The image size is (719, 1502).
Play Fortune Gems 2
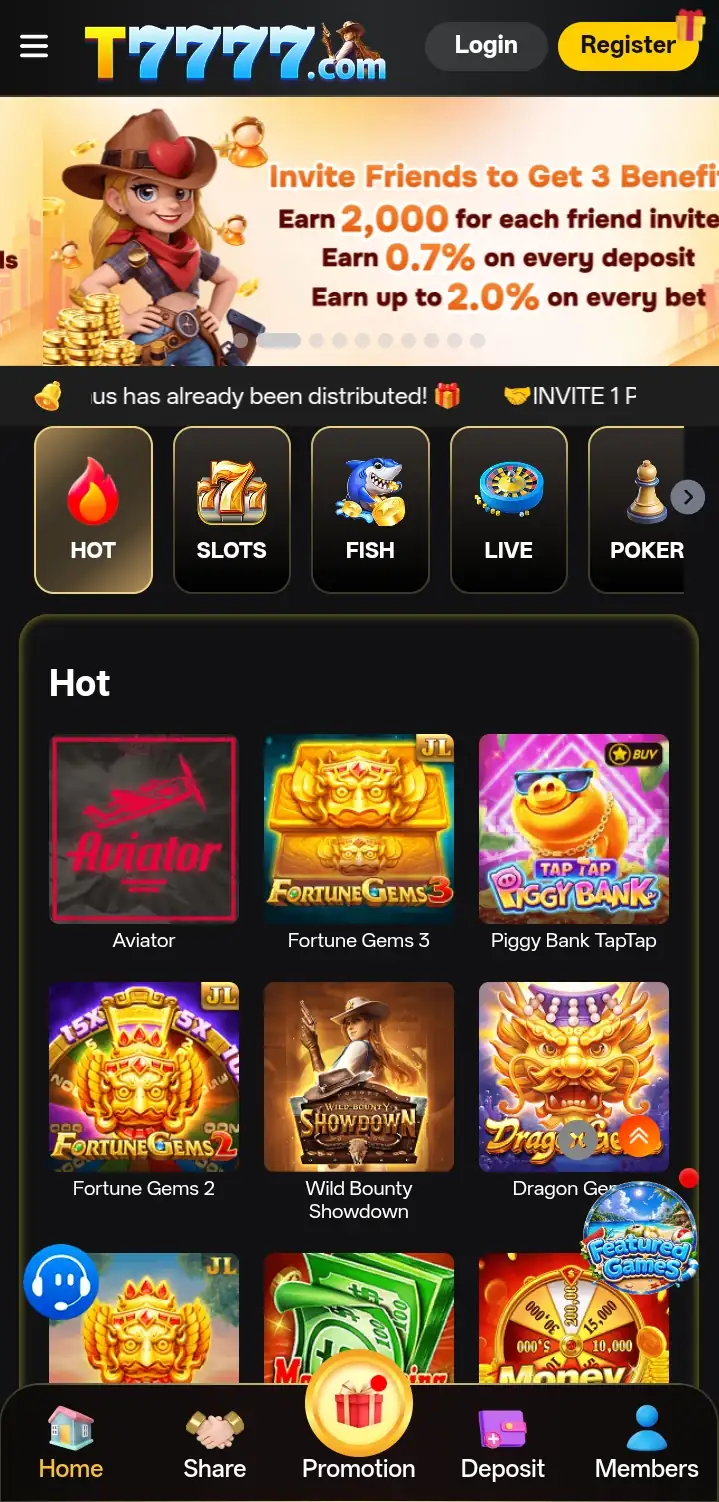(x=144, y=1090)
